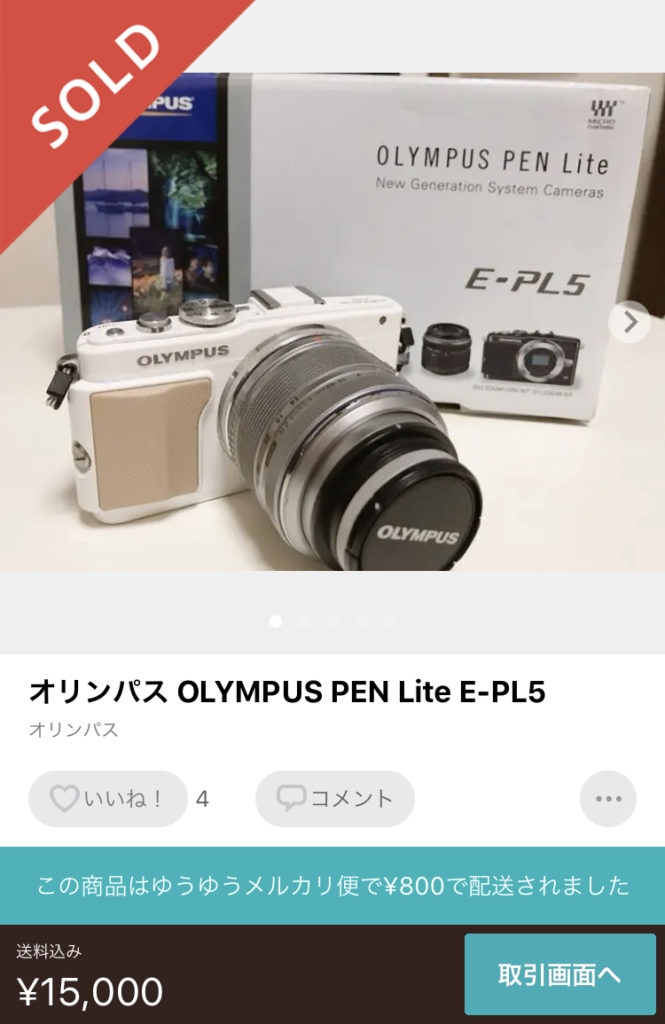Show the next product photo arrow
Image resolution: width=665 pixels, height=1024 pixels.
pyautogui.click(x=630, y=321)
